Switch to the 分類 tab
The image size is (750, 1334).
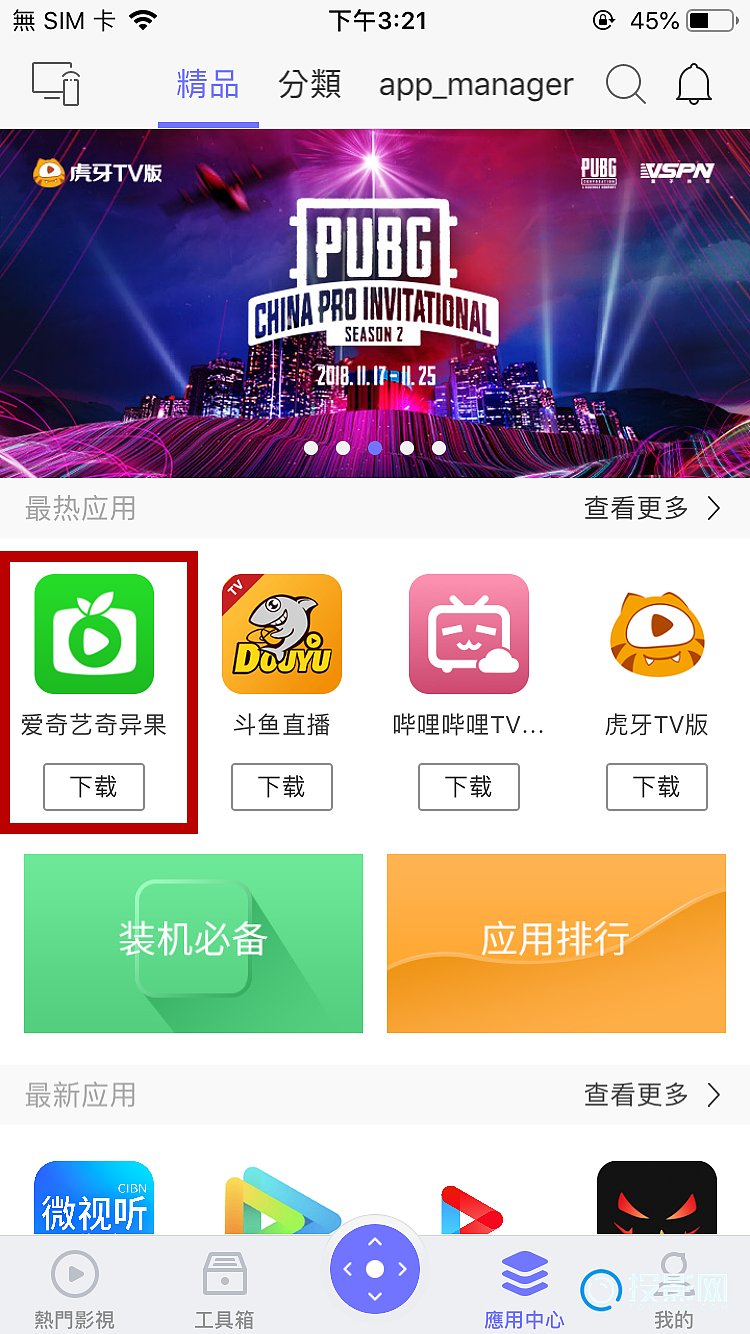click(310, 85)
